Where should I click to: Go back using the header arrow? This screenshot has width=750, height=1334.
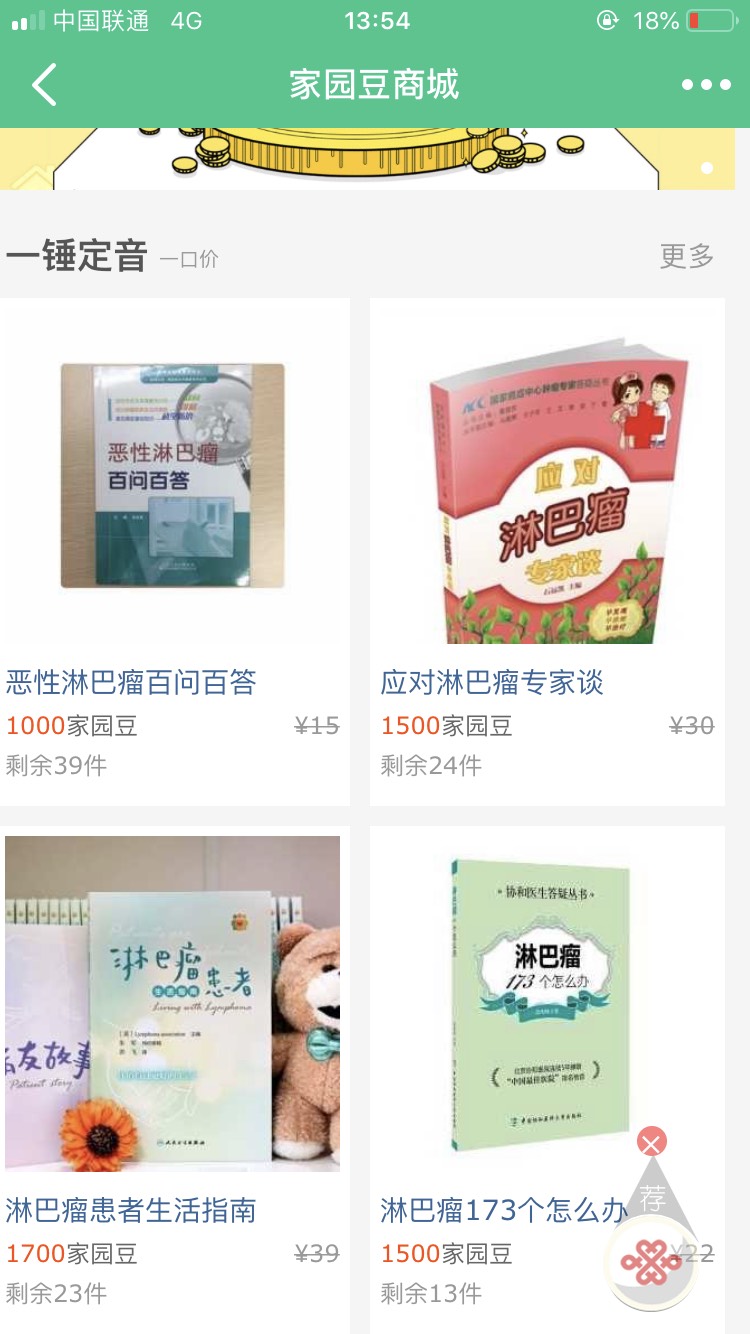[45, 85]
